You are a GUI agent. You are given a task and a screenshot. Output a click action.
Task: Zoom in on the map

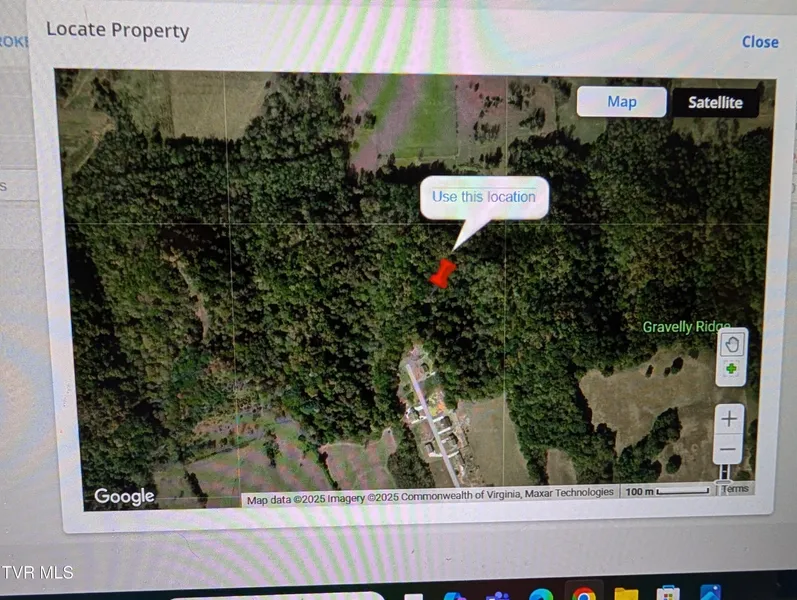click(x=729, y=419)
